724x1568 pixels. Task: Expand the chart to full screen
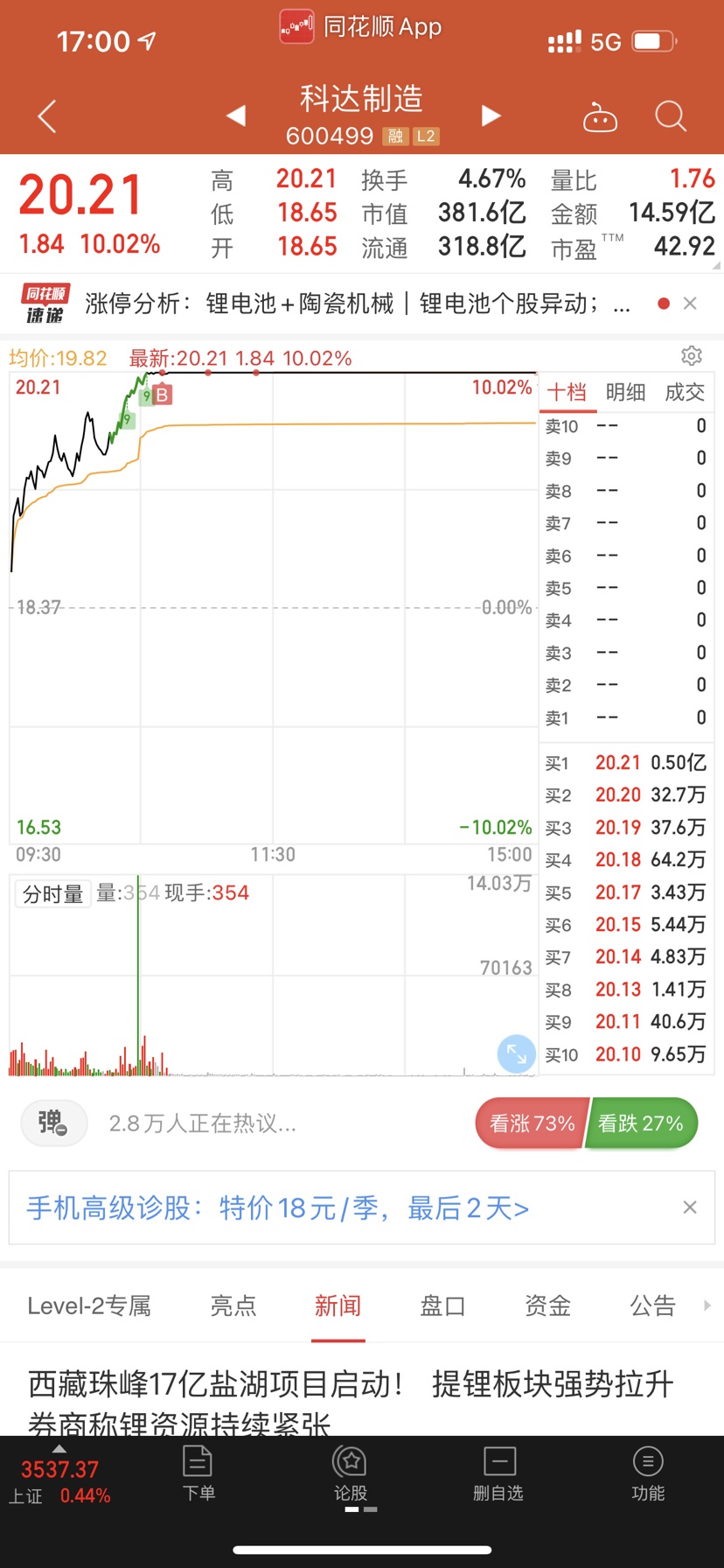[516, 1053]
